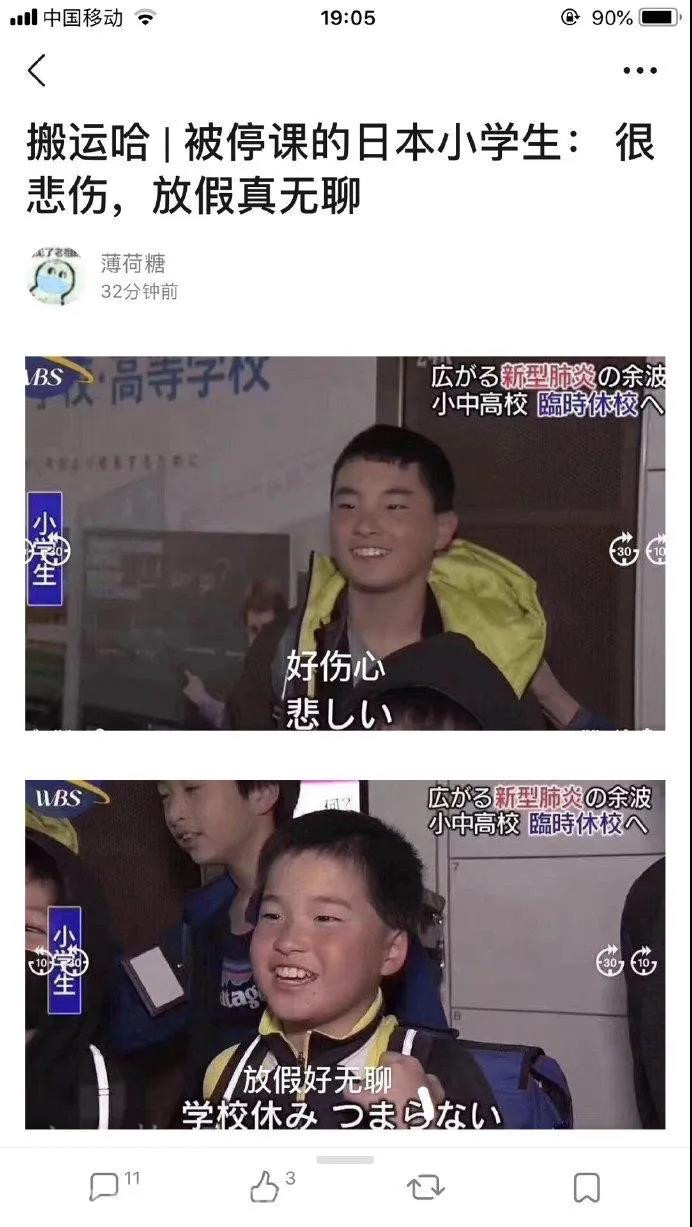Bookmark this post
The width and height of the screenshot is (692, 1227).
[587, 1187]
